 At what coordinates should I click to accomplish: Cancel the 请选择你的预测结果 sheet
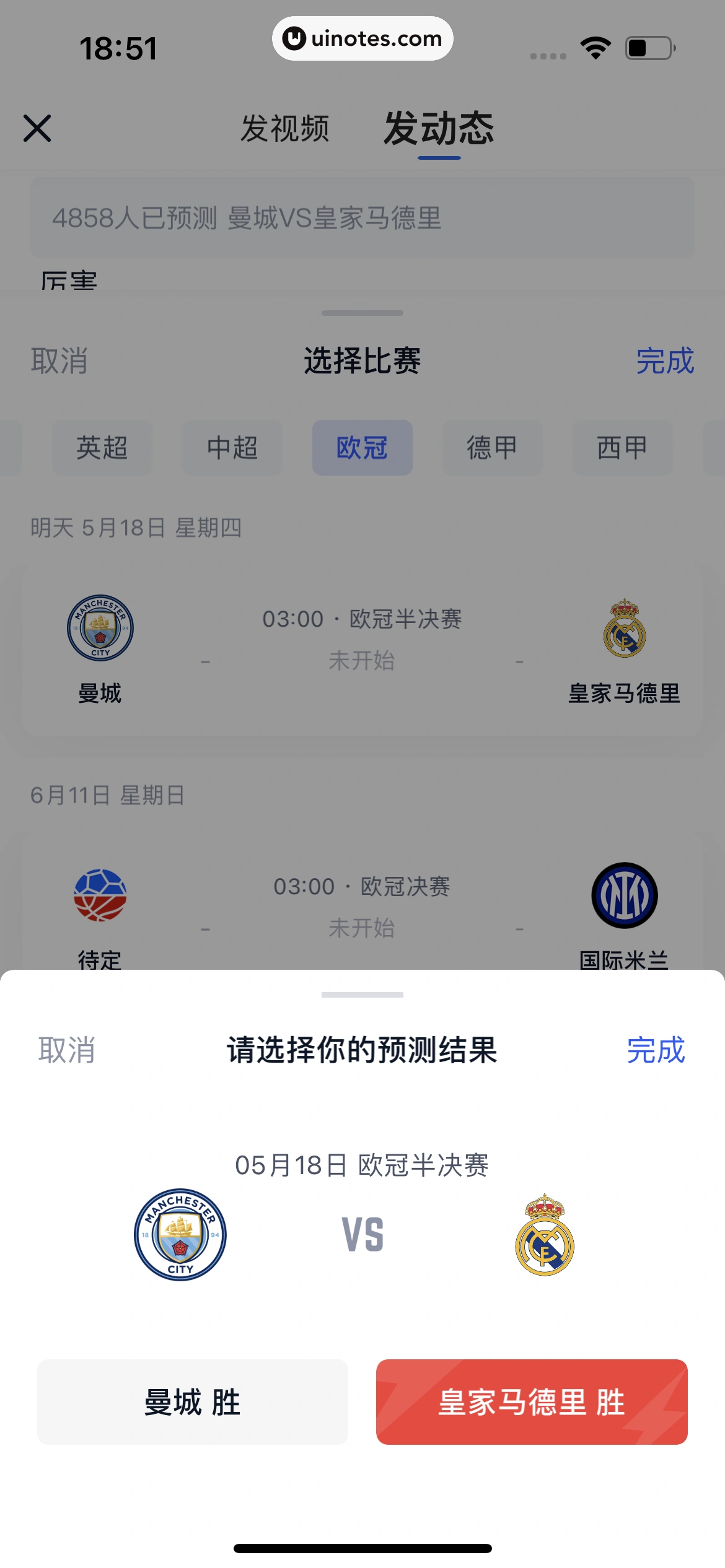point(67,1050)
